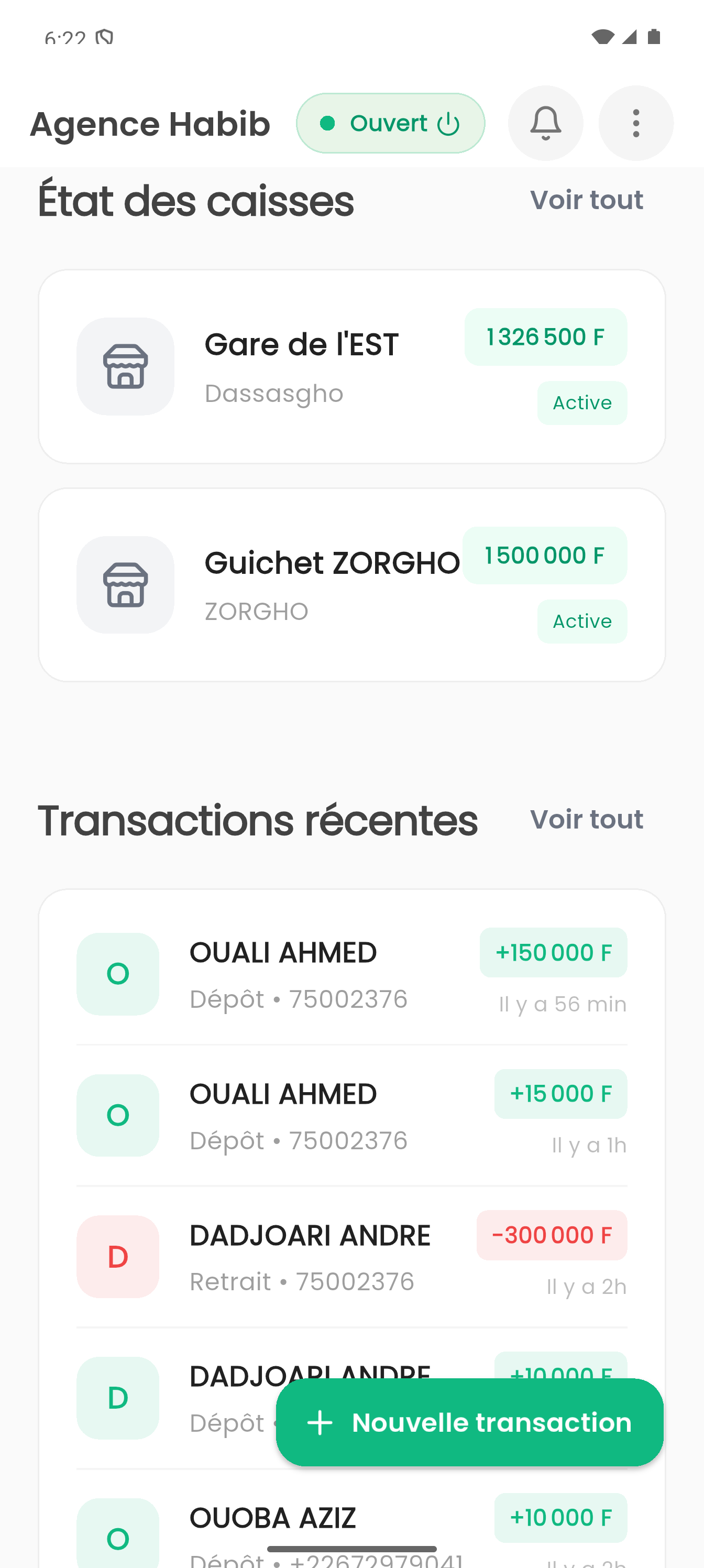Tap the Active badge on Gare de l'EST

point(582,402)
